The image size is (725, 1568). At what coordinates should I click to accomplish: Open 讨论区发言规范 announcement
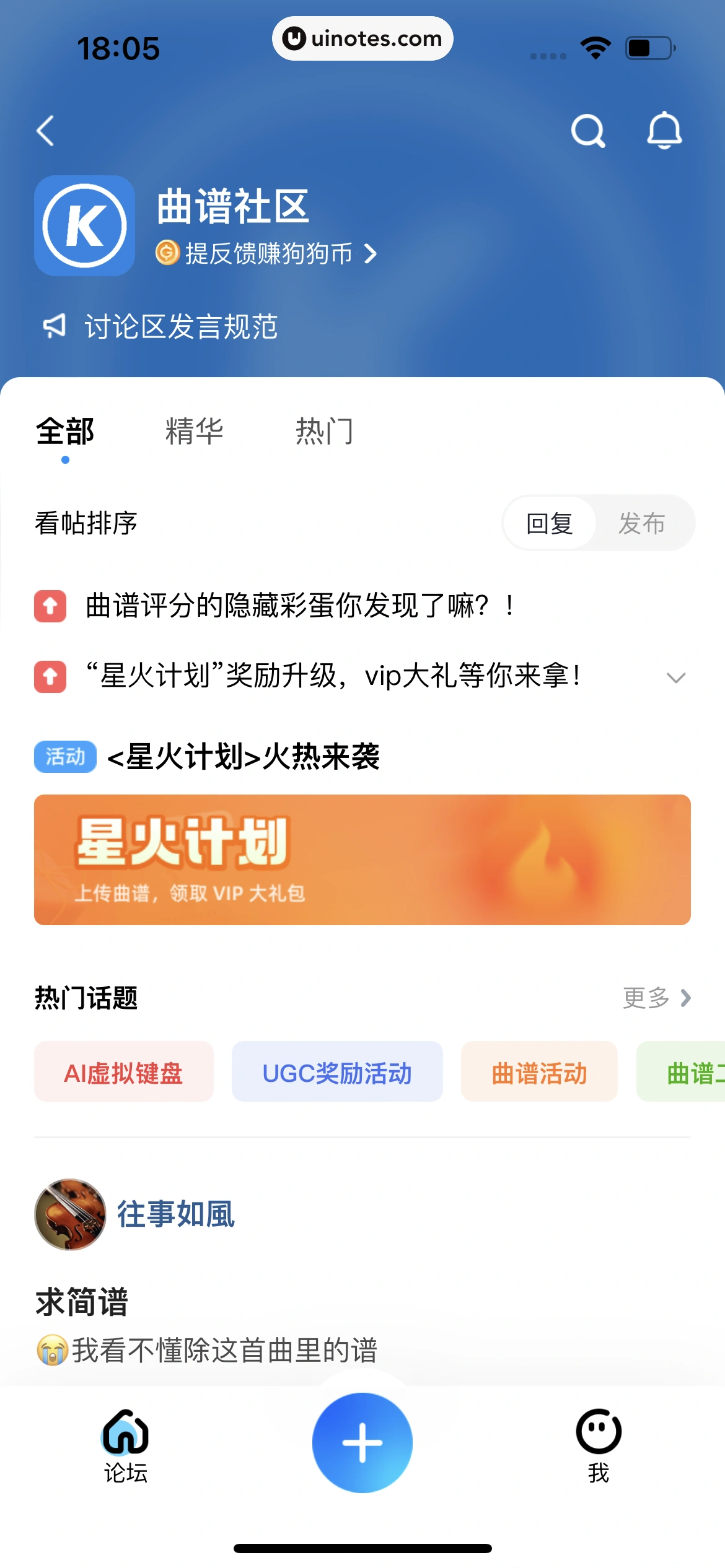click(x=180, y=326)
